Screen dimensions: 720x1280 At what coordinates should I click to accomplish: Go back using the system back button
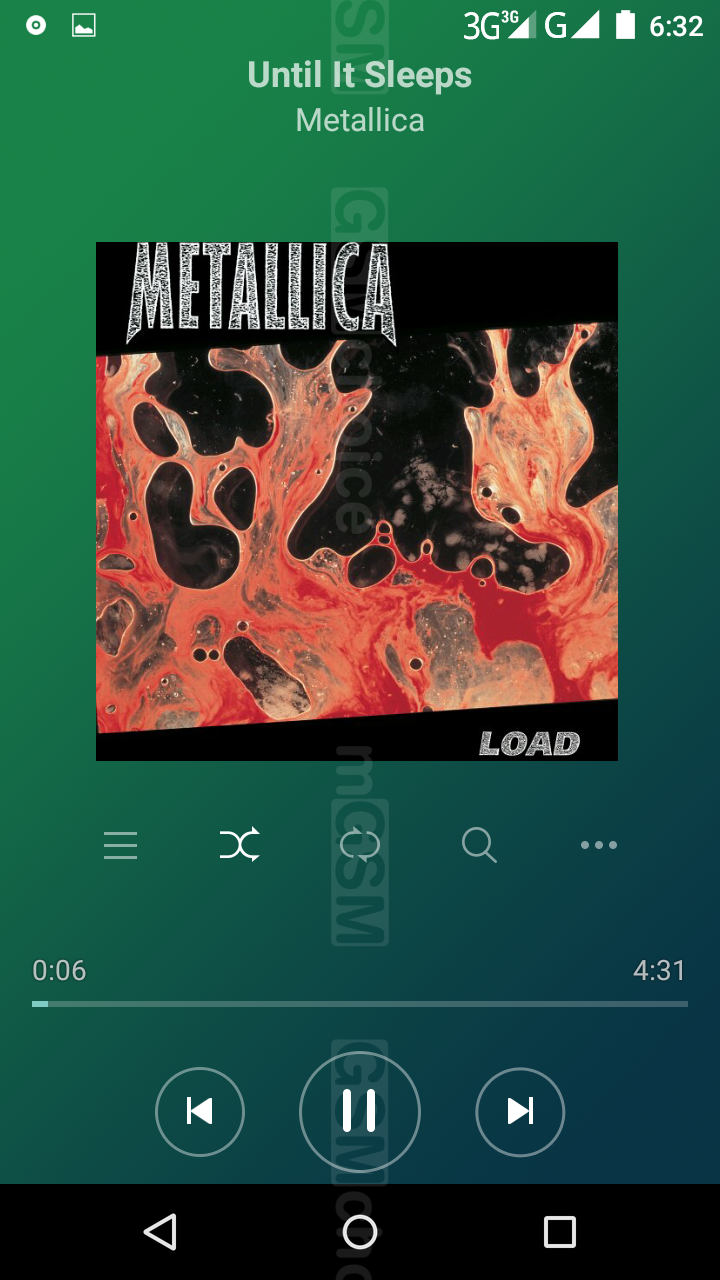(x=160, y=1232)
